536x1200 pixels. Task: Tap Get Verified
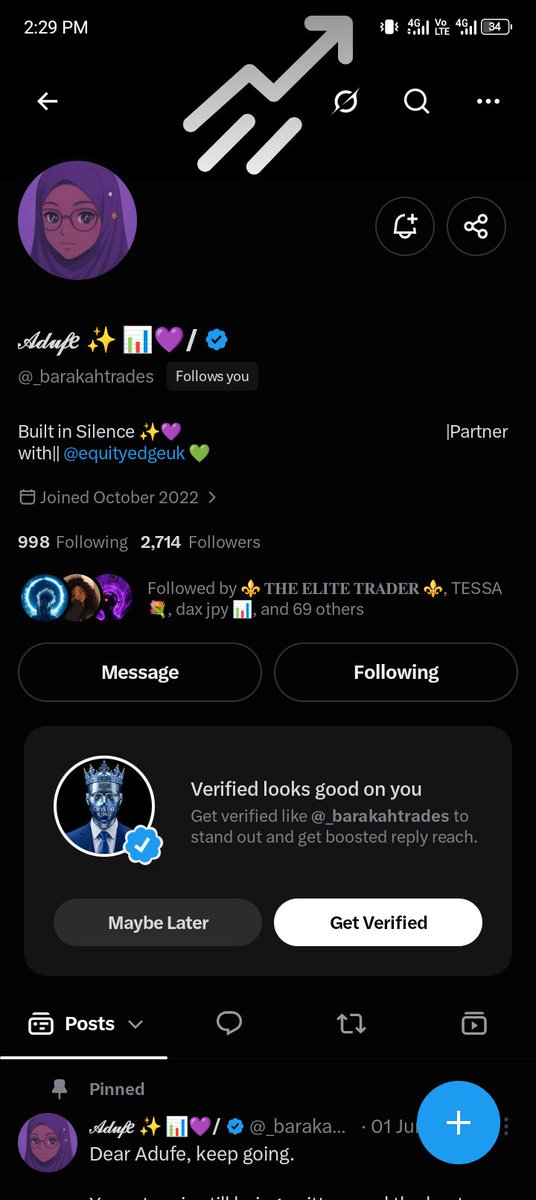378,922
